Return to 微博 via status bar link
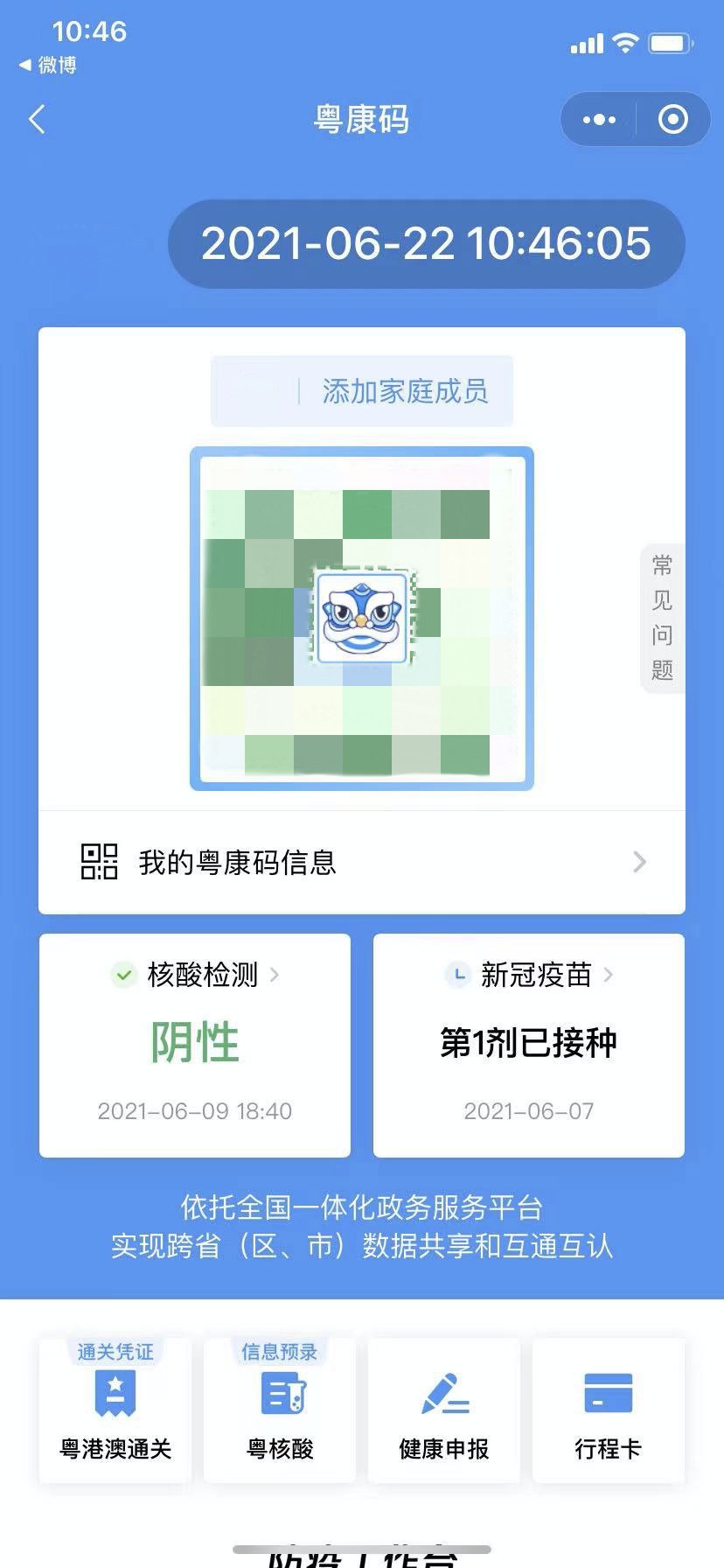The height and width of the screenshot is (1568, 724). click(49, 65)
